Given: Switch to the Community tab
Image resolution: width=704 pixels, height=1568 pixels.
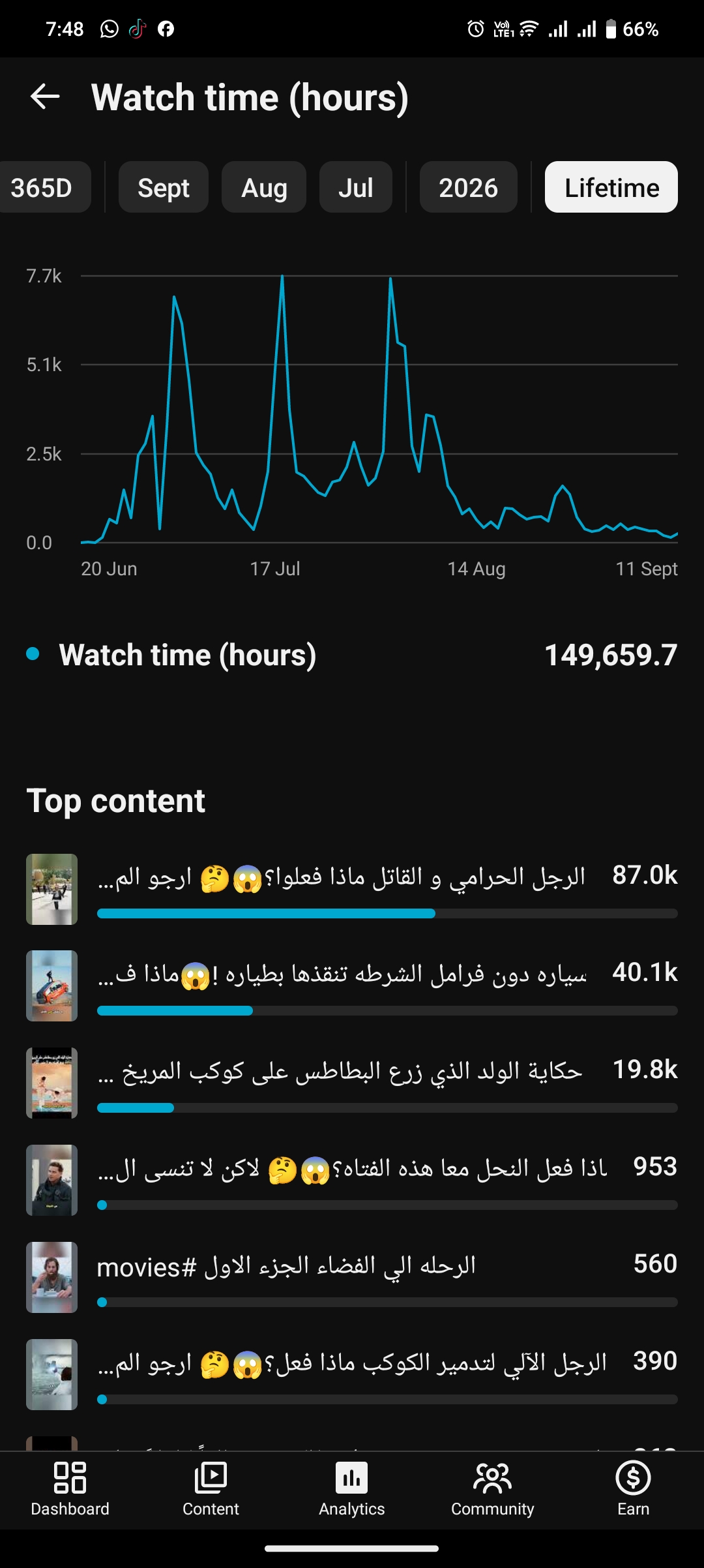Looking at the screenshot, I should [493, 1490].
